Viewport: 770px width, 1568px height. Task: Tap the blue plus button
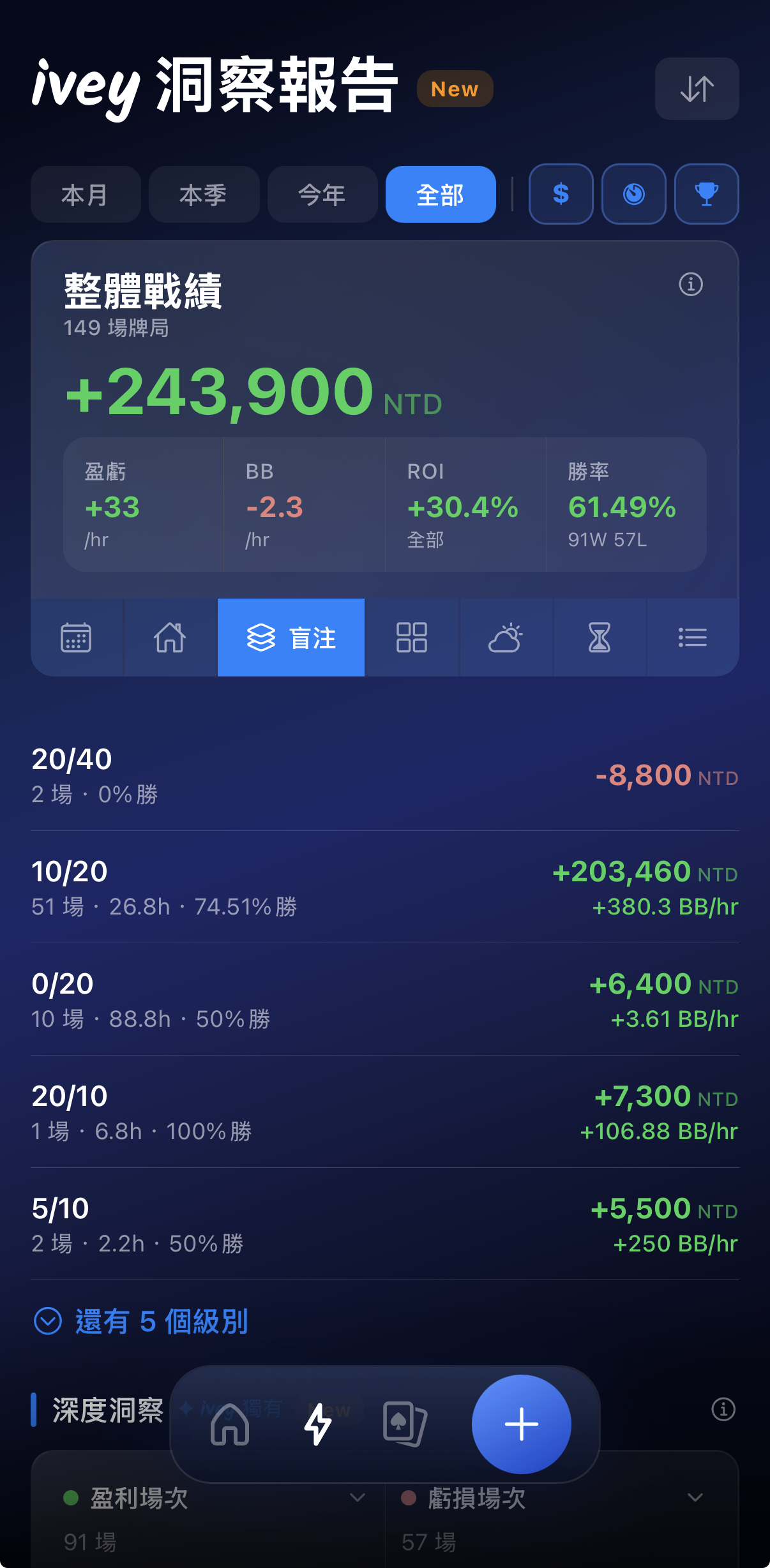521,1424
